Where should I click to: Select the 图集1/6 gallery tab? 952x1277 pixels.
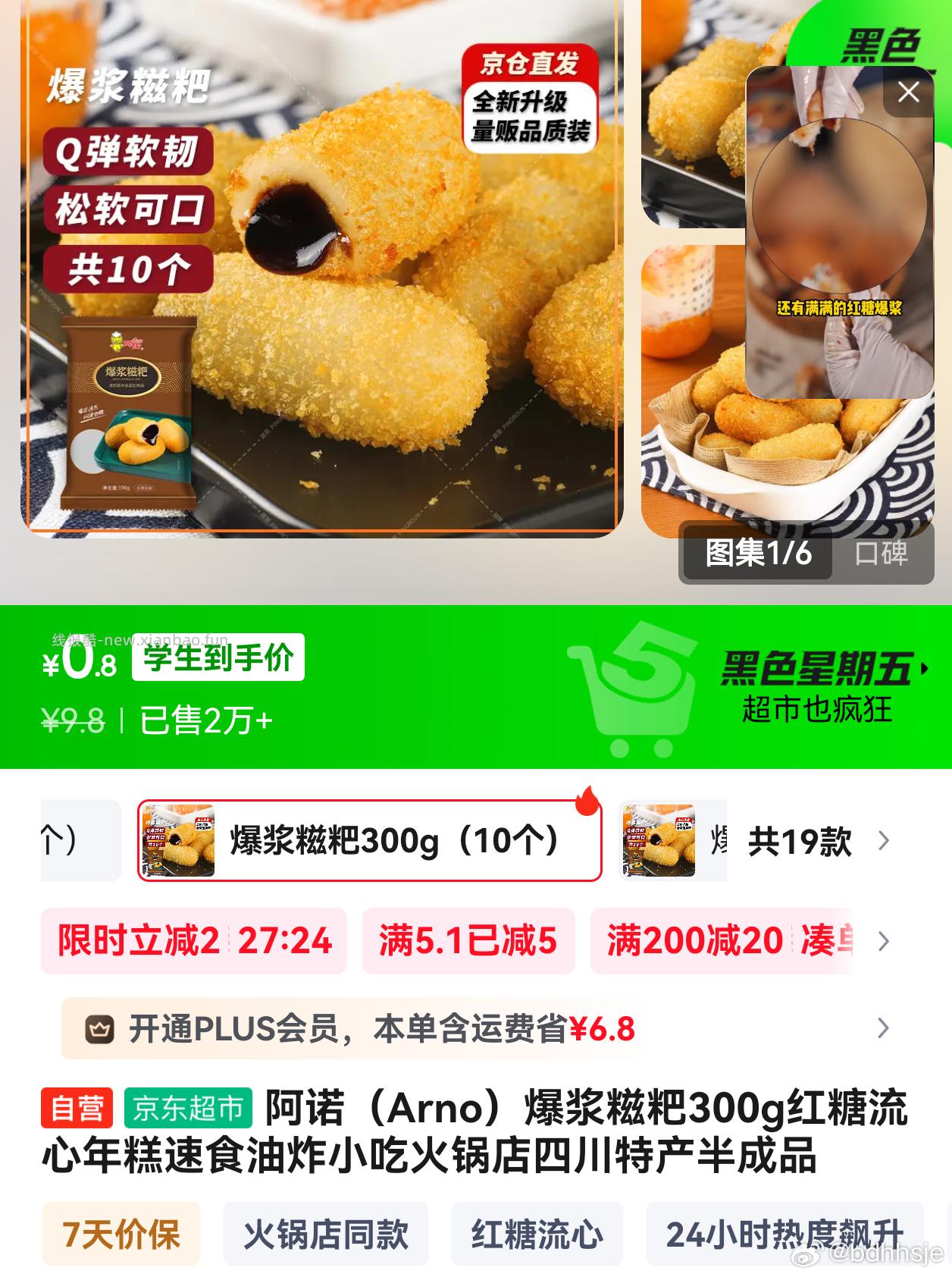758,553
